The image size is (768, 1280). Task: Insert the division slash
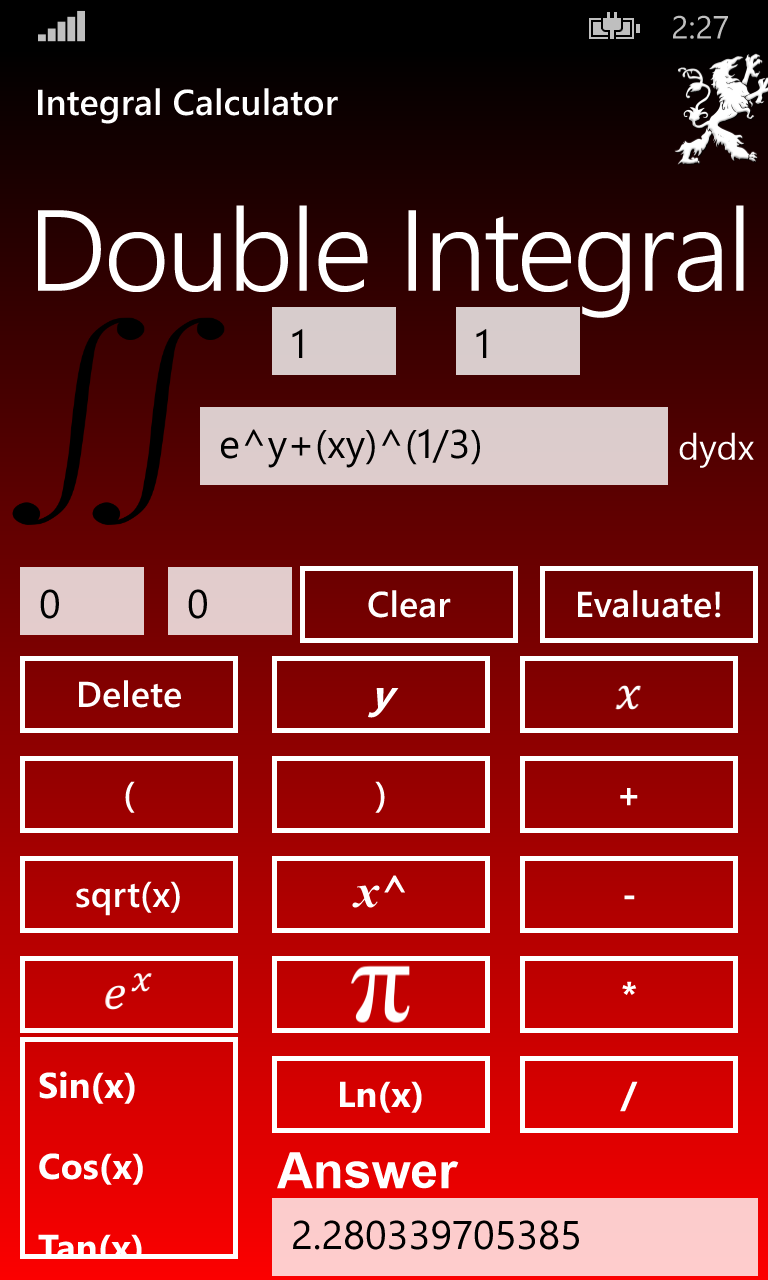click(629, 1096)
